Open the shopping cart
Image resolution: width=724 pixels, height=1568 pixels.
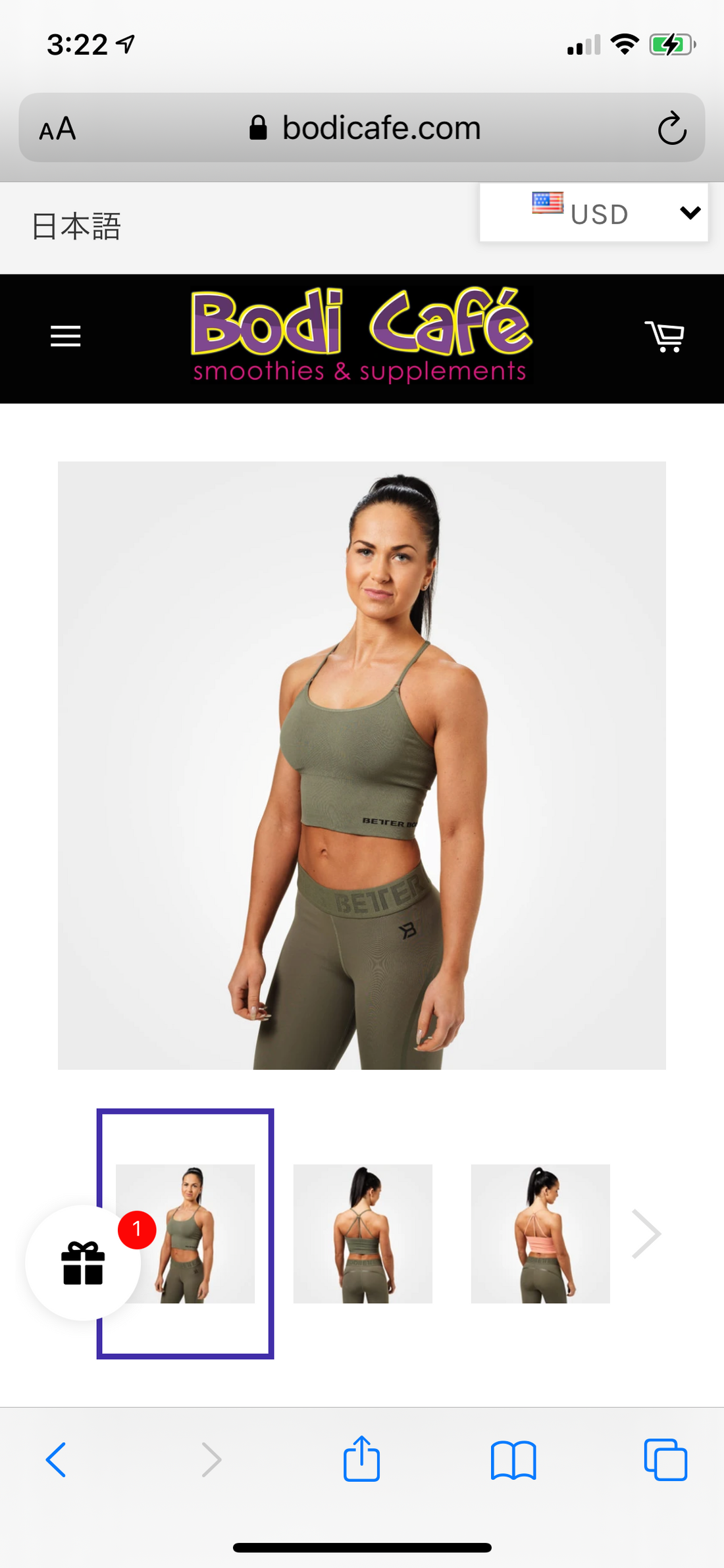coord(665,336)
